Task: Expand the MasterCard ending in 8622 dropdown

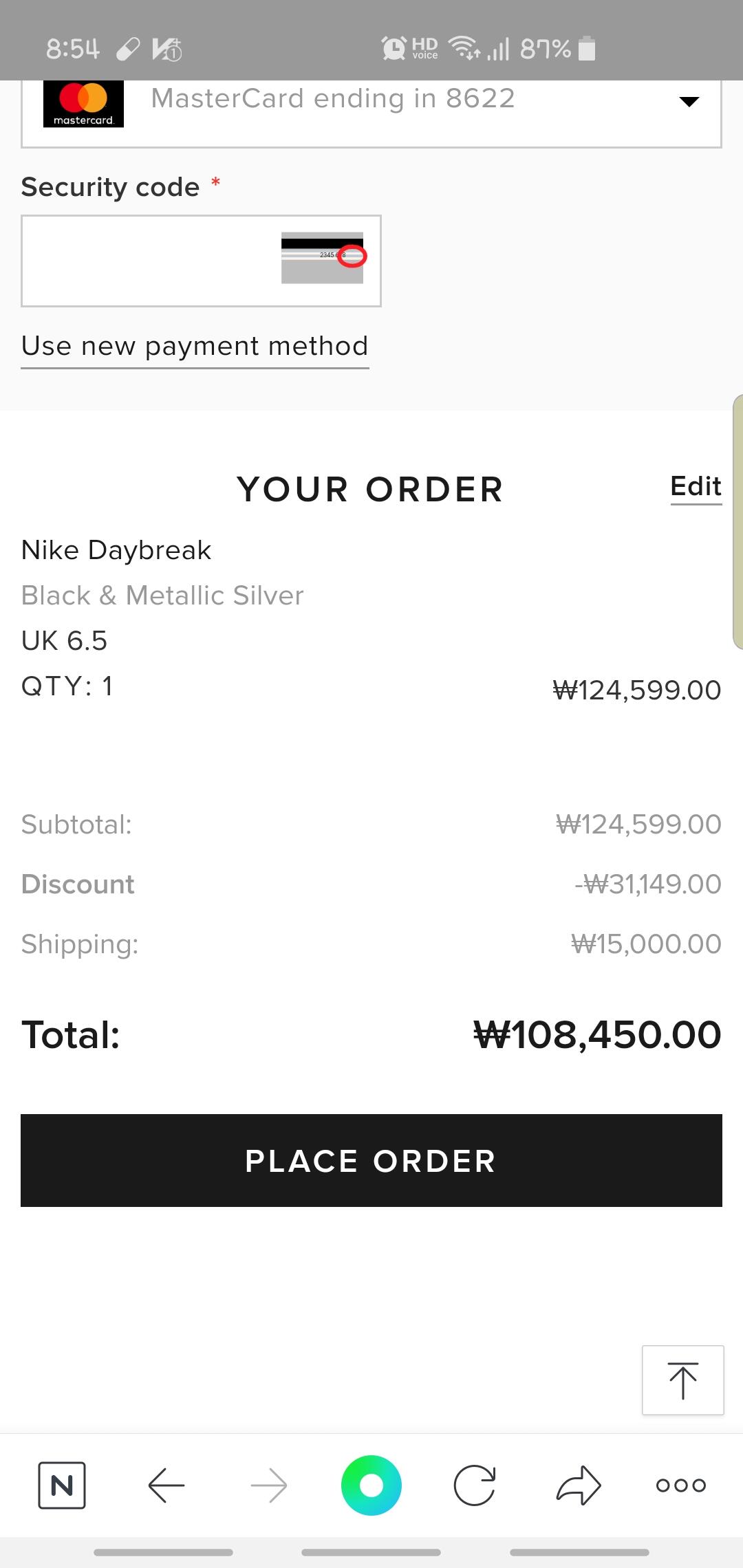Action: tap(689, 102)
